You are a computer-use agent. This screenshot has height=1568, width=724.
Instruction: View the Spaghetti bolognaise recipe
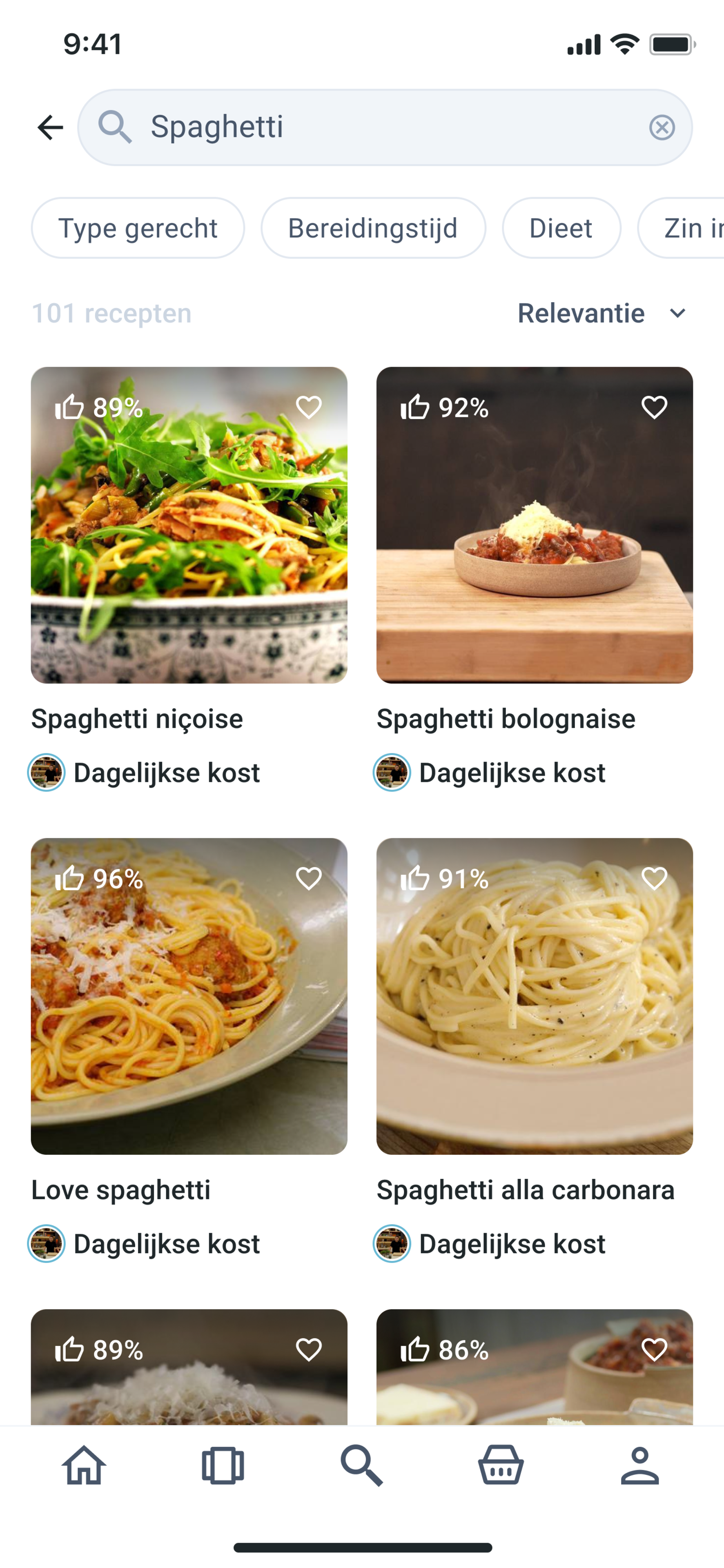[x=534, y=525]
